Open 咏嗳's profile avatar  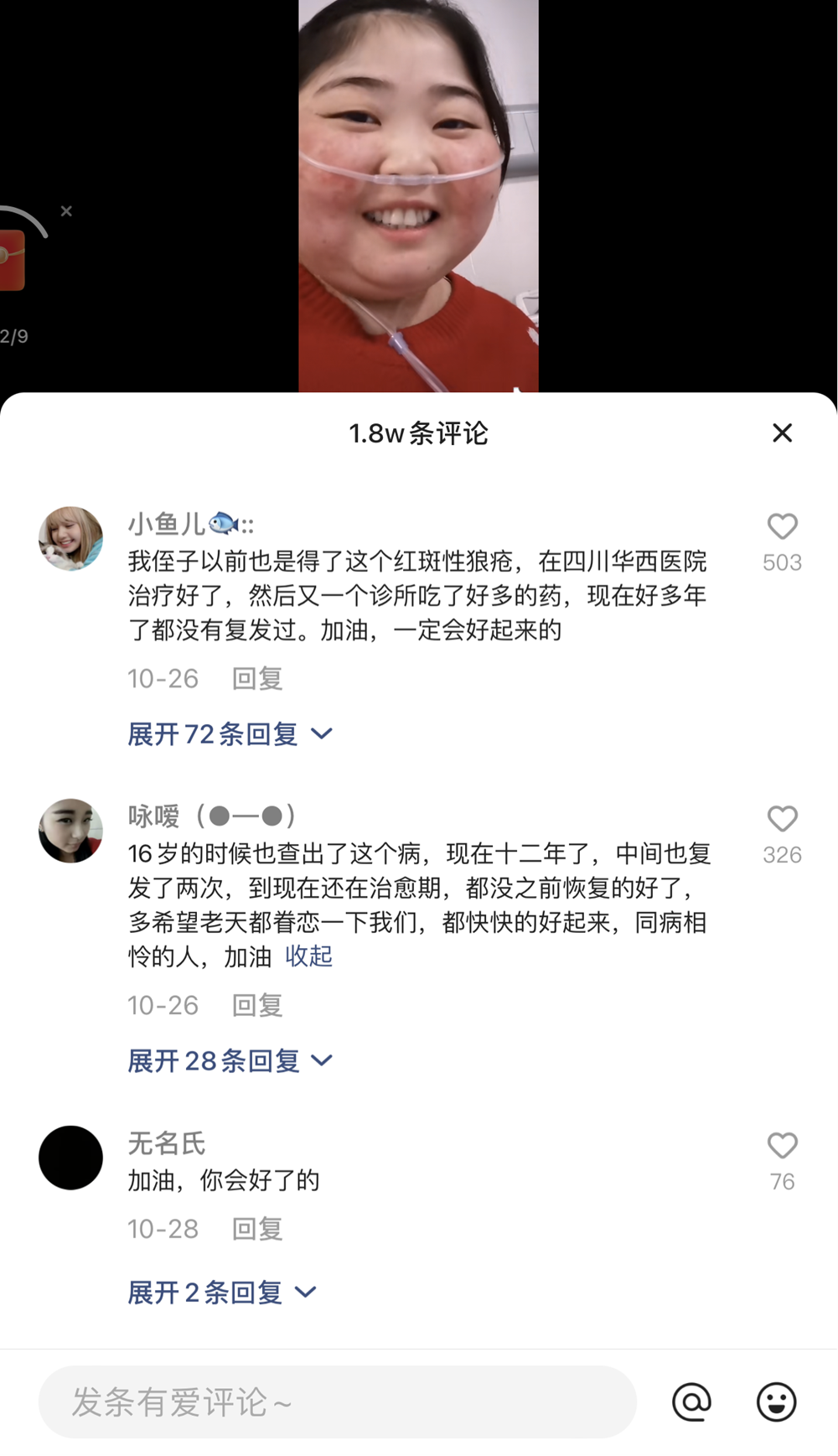pos(71,831)
